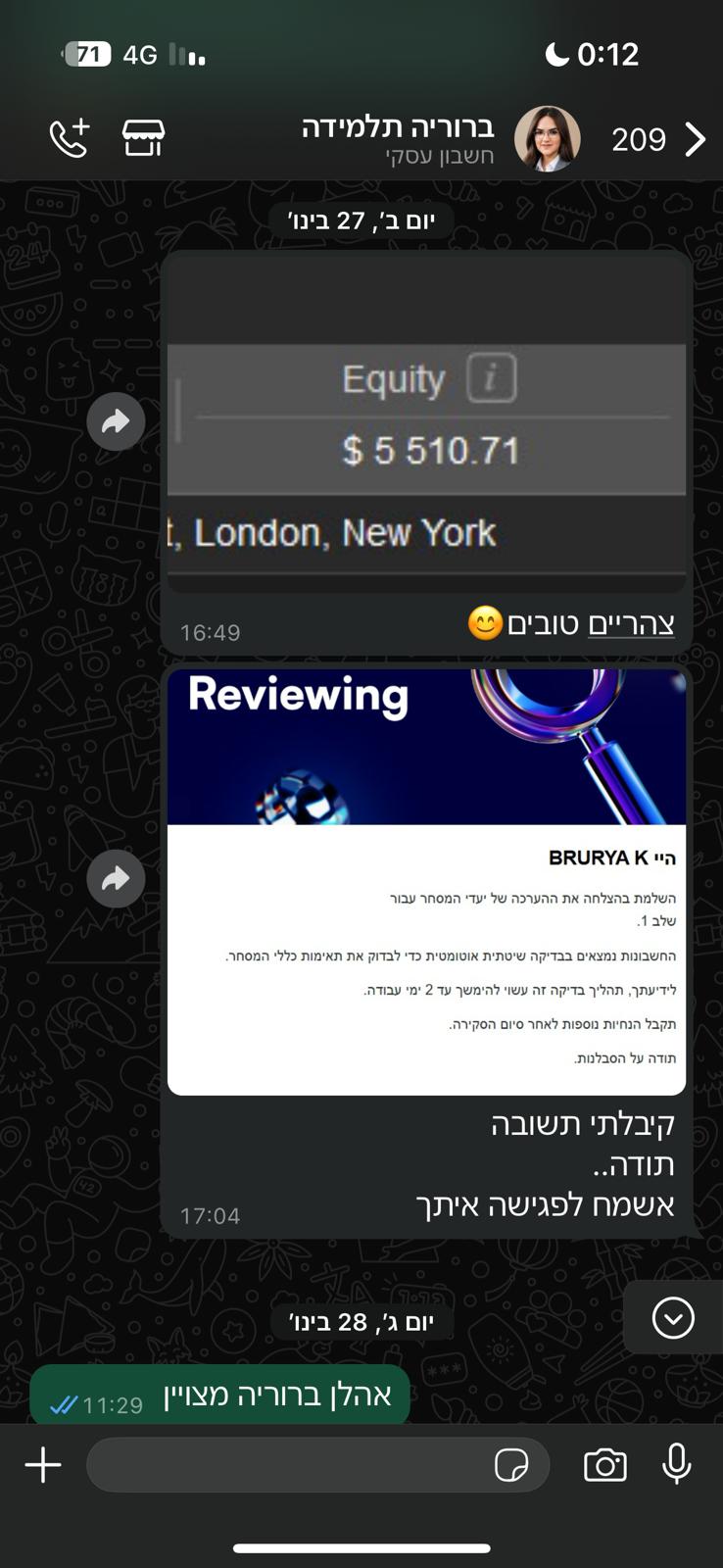Start a voice call with ברוריה תלמידה
The image size is (723, 1568).
point(70,138)
